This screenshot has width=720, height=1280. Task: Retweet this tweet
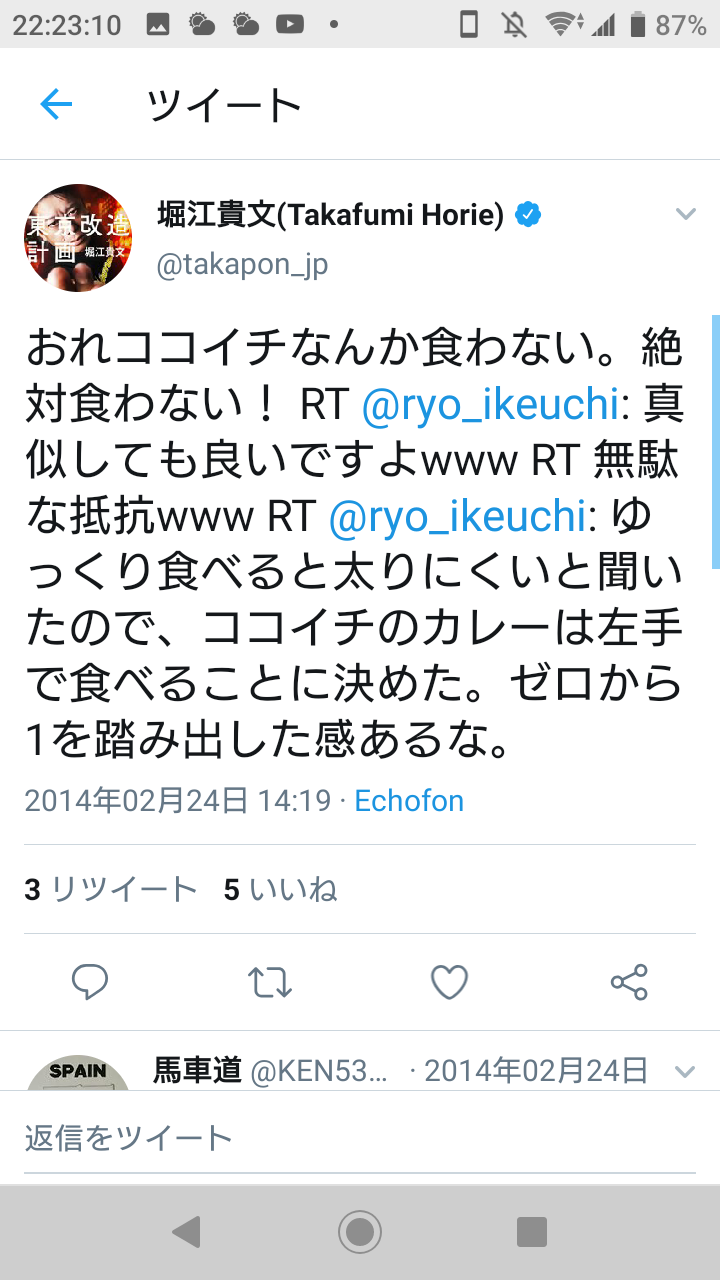pos(270,982)
